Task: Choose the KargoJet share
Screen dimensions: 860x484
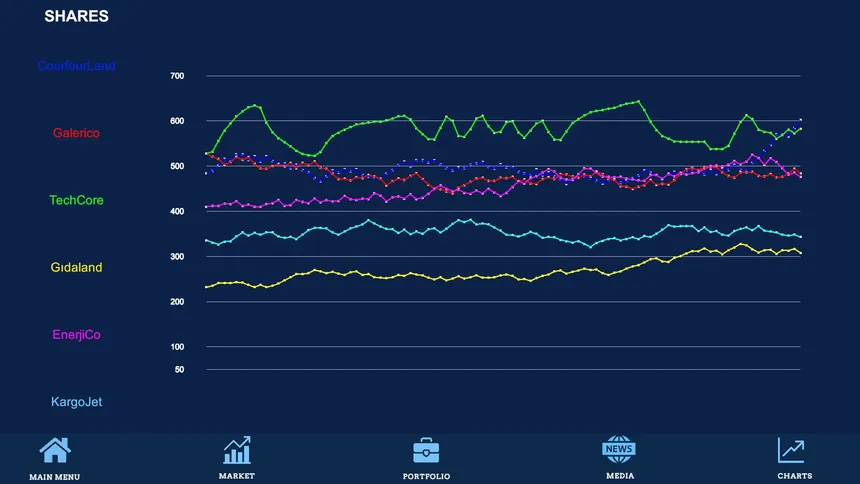Action: coord(77,402)
